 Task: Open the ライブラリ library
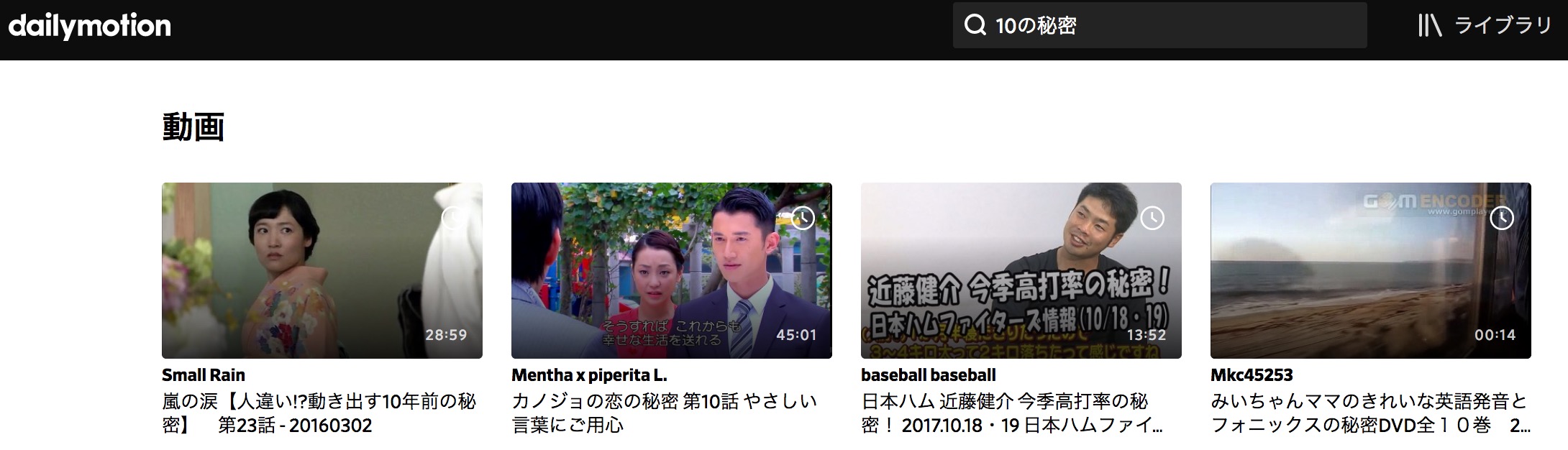1486,26
